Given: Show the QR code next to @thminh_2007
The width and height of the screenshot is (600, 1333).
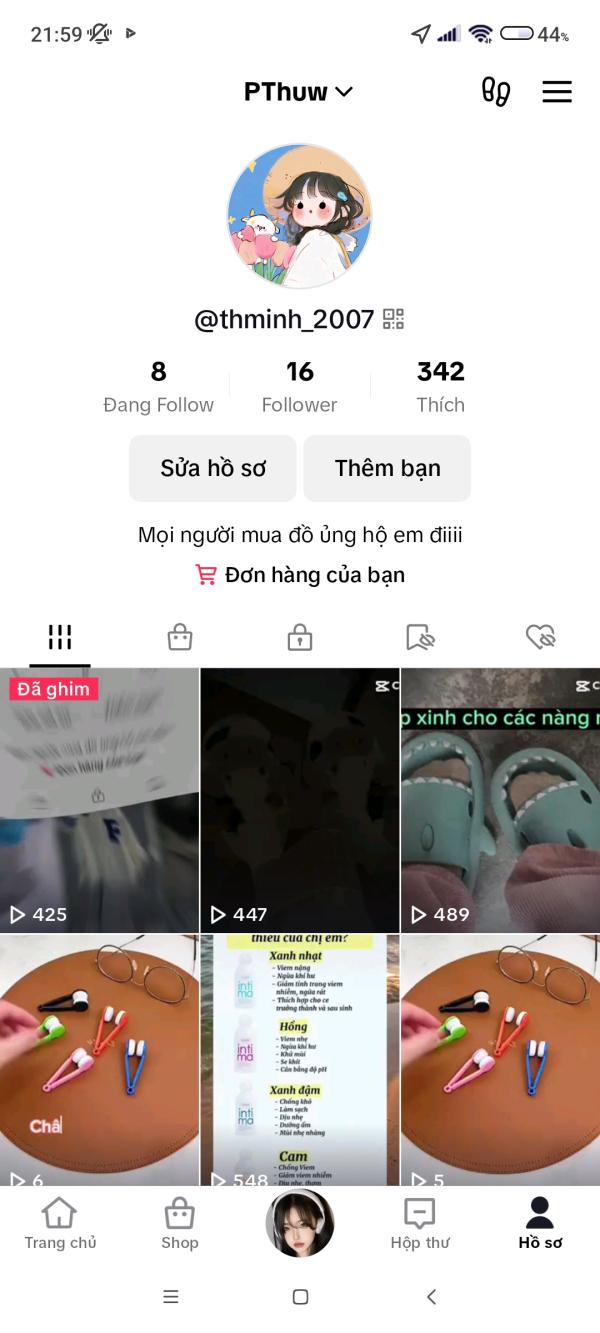Looking at the screenshot, I should [394, 320].
